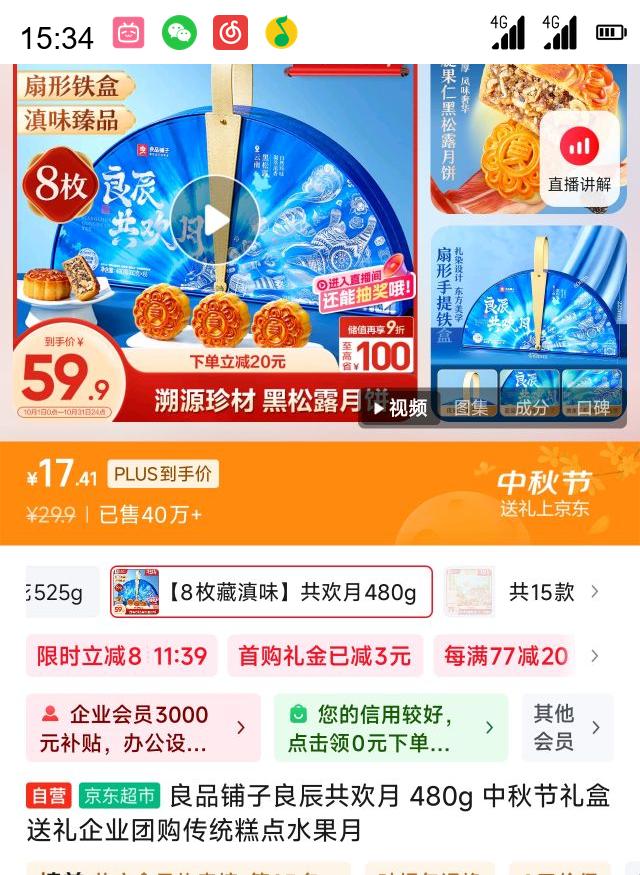View the 首购礼金已减3元 discount
Image resolution: width=640 pixels, height=875 pixels.
coord(324,656)
